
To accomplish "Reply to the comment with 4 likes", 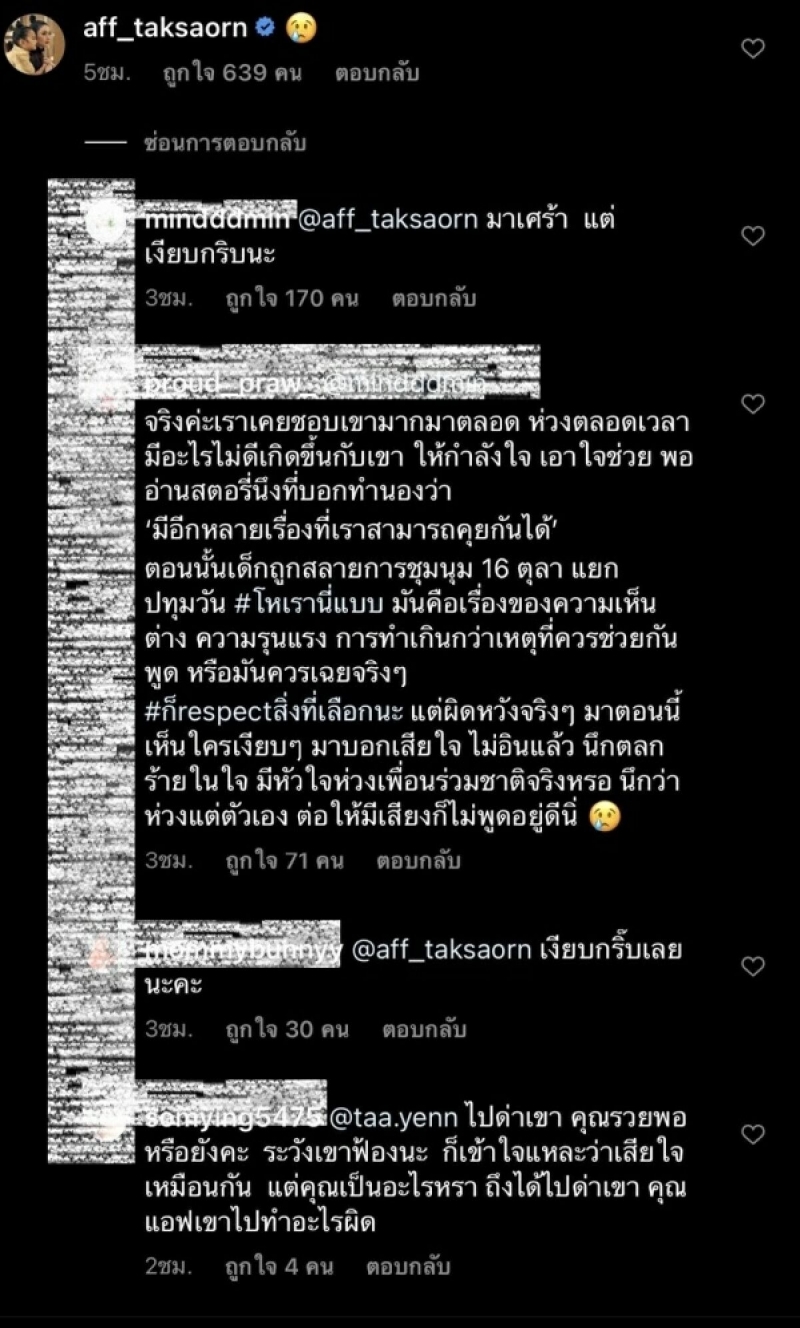I will tap(408, 1266).
